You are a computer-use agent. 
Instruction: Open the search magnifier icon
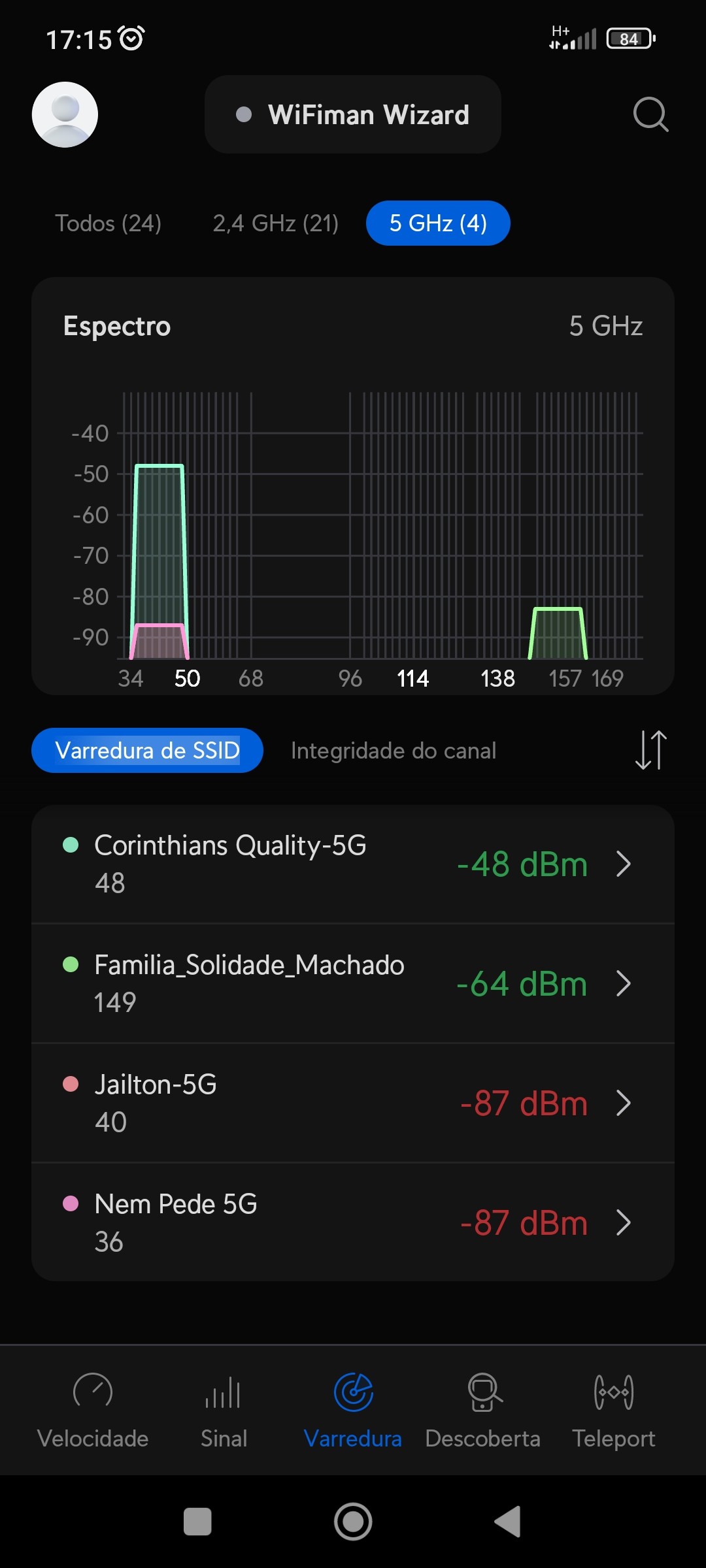[x=650, y=114]
